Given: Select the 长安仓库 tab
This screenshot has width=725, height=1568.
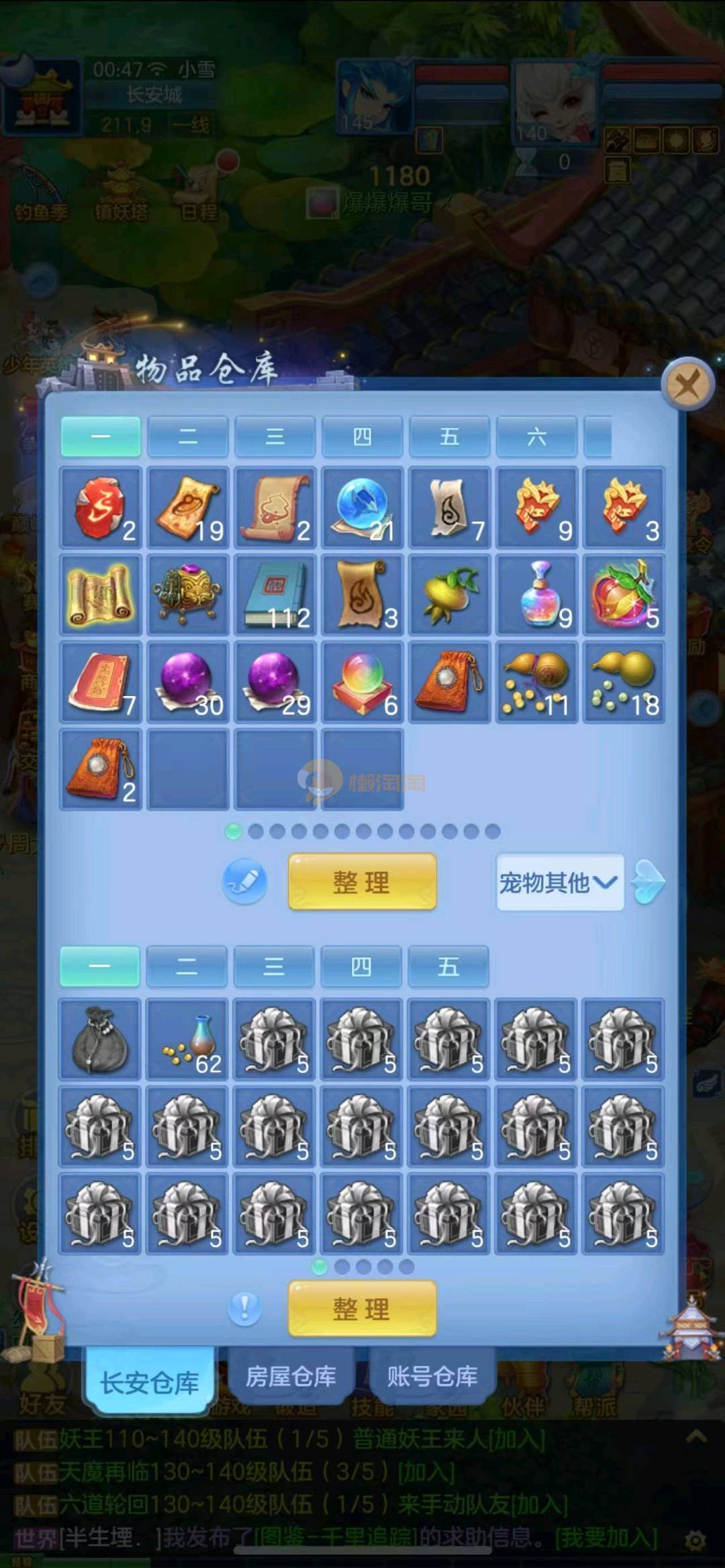Looking at the screenshot, I should [149, 1382].
